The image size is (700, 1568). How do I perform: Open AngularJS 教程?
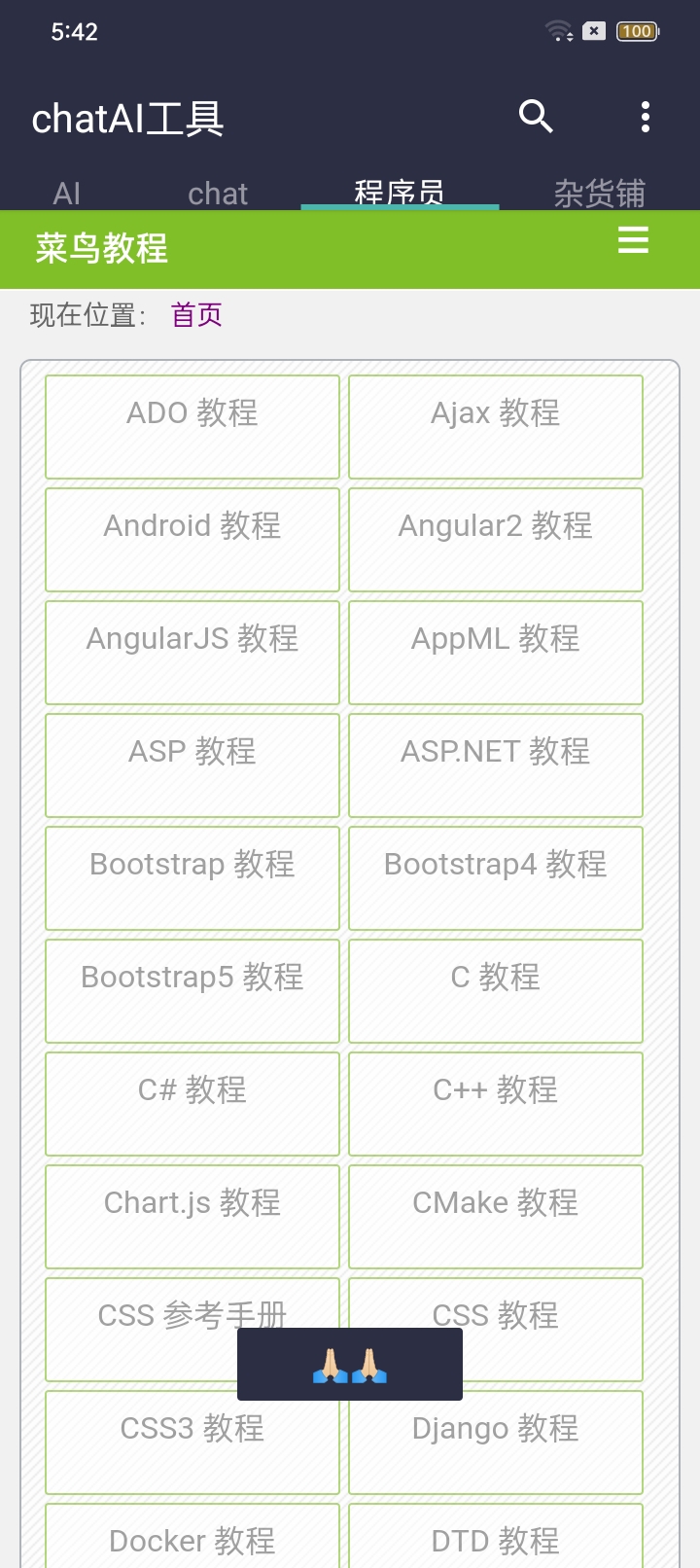(x=192, y=653)
